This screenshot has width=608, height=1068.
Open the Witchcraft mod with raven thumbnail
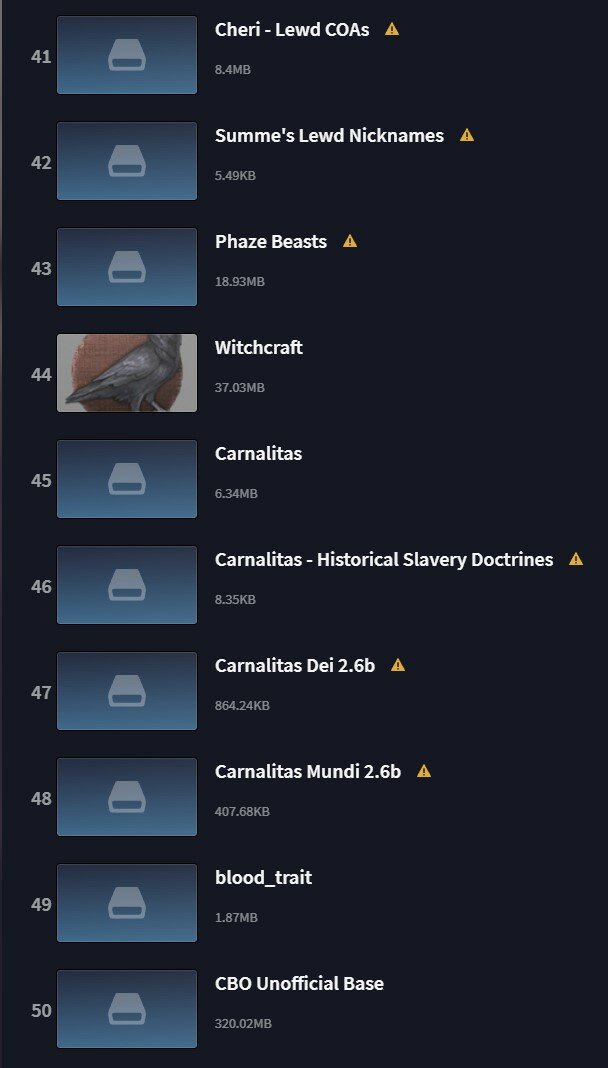tap(304, 373)
